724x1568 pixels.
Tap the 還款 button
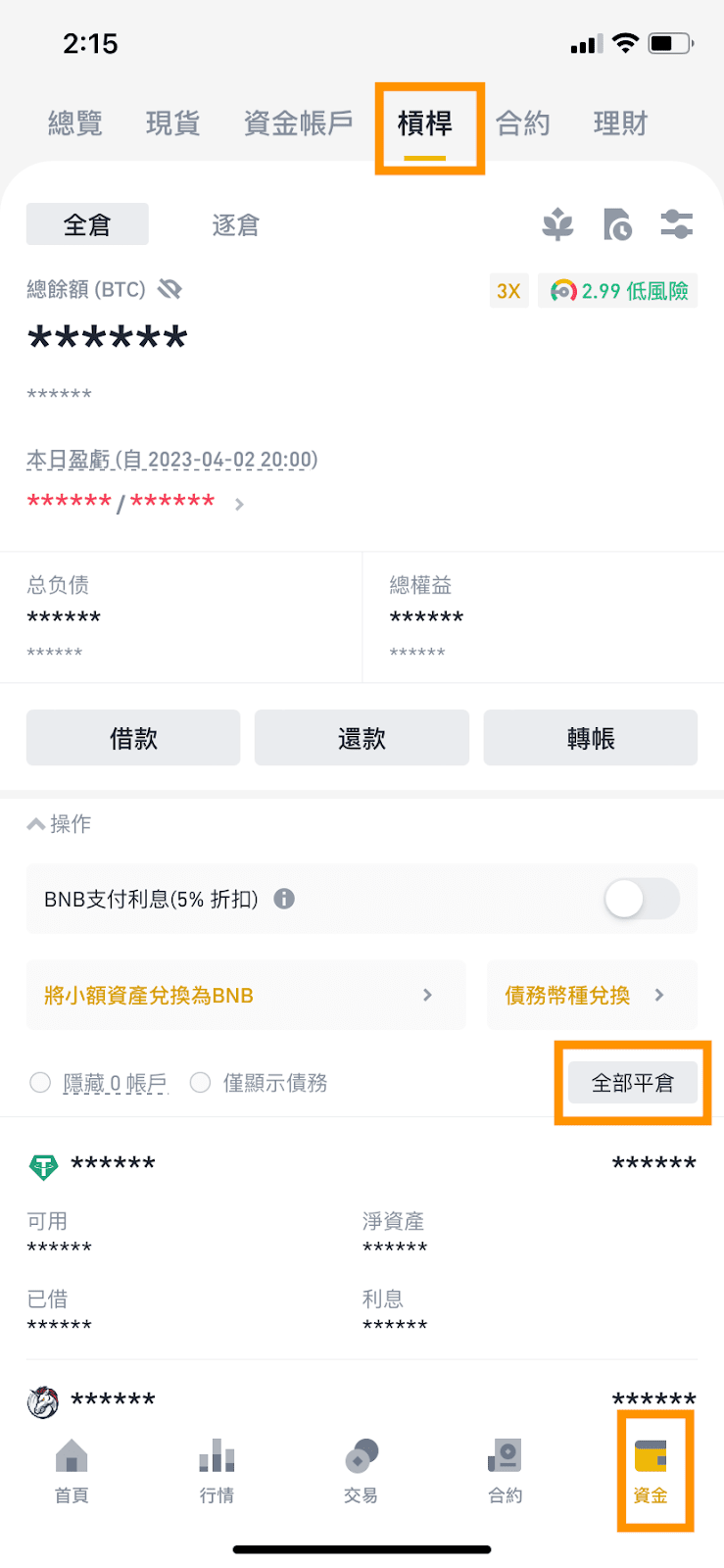(x=362, y=738)
